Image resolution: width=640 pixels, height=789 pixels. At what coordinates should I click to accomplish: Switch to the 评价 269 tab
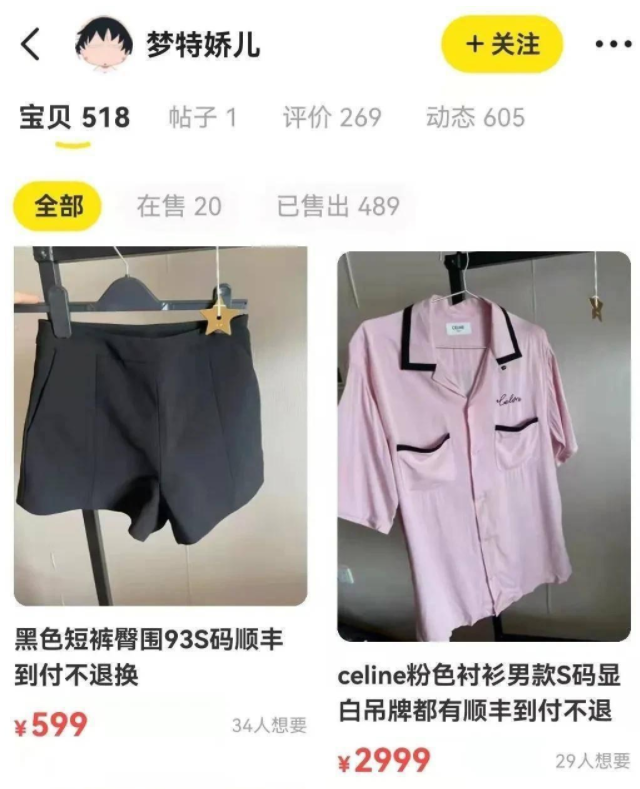[x=332, y=118]
